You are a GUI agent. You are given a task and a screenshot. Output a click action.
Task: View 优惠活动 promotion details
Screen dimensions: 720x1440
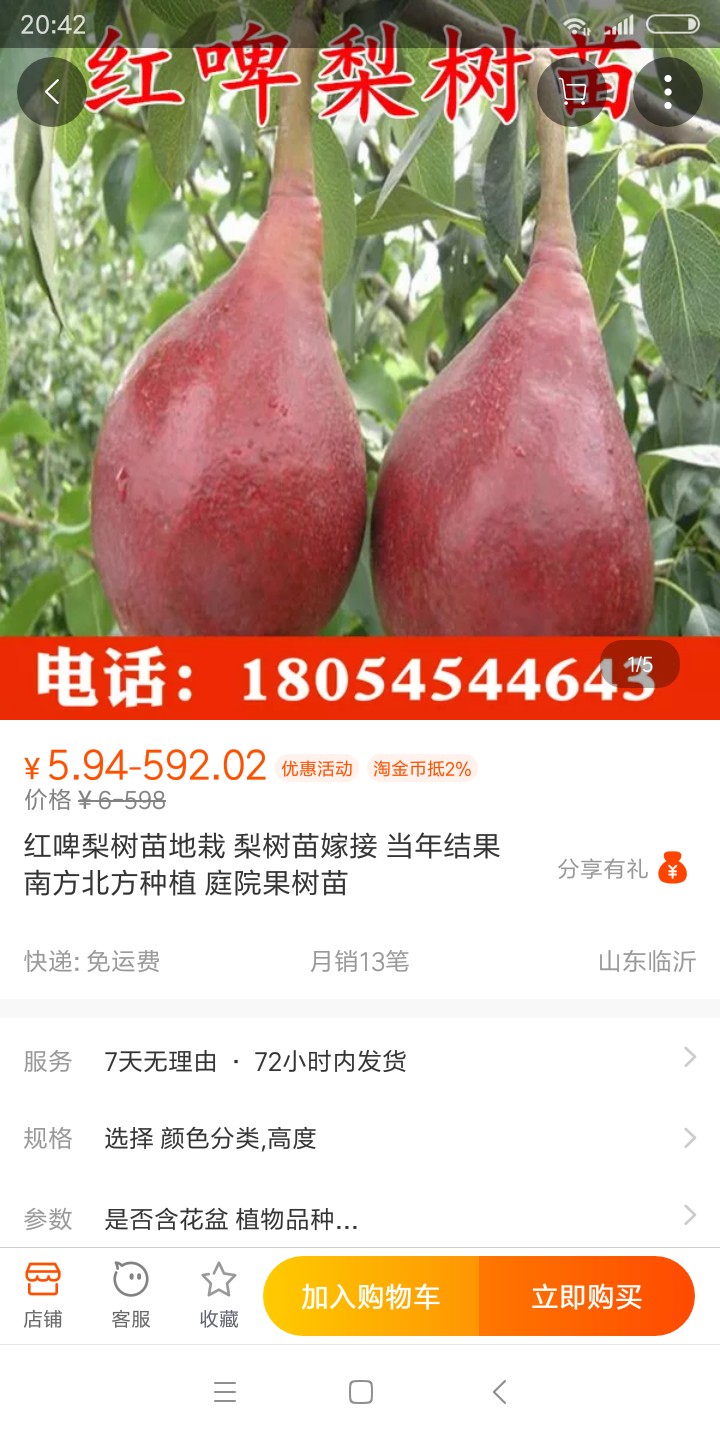coord(316,768)
